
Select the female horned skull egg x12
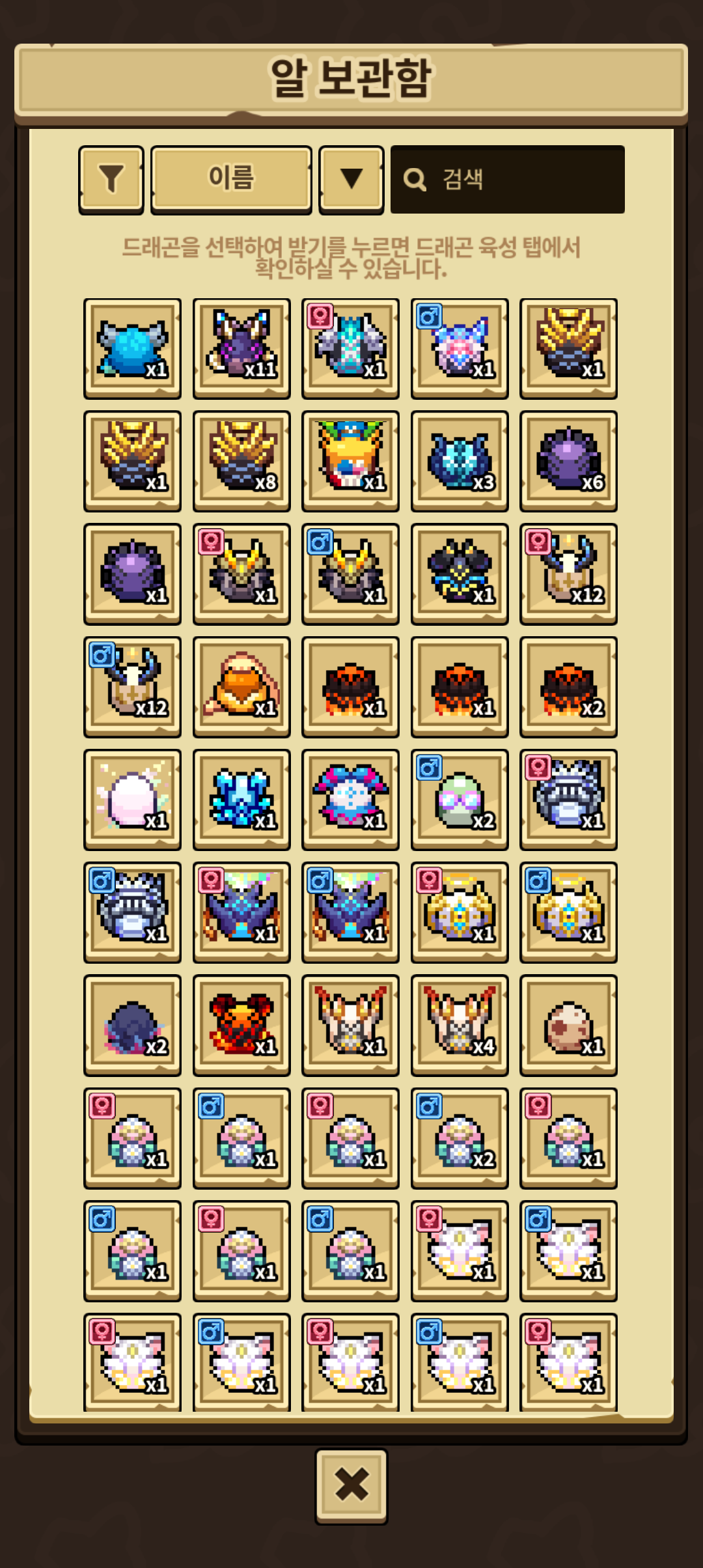[x=568, y=574]
